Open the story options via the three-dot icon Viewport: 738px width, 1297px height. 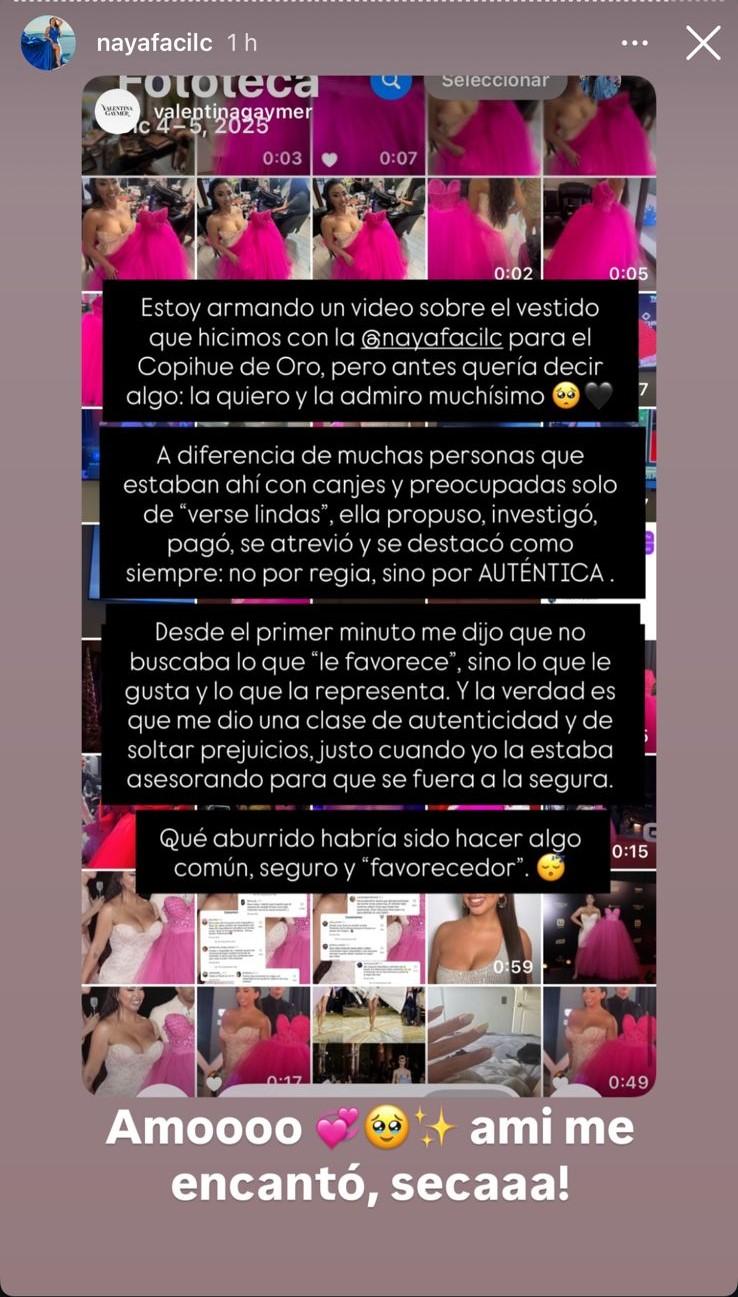pyautogui.click(x=635, y=43)
